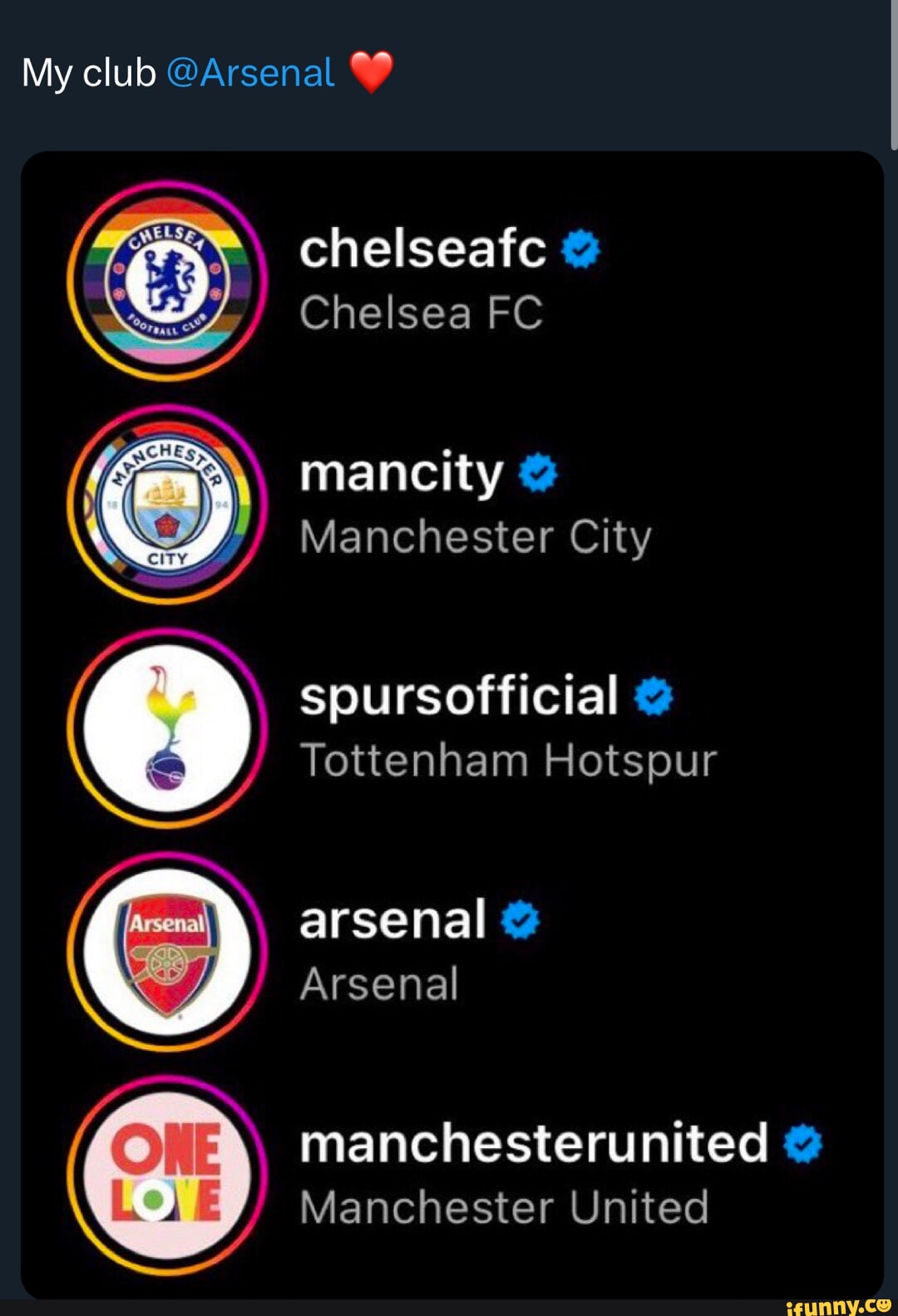
Task: Click the verified badge next to spursofficial
Action: (653, 698)
